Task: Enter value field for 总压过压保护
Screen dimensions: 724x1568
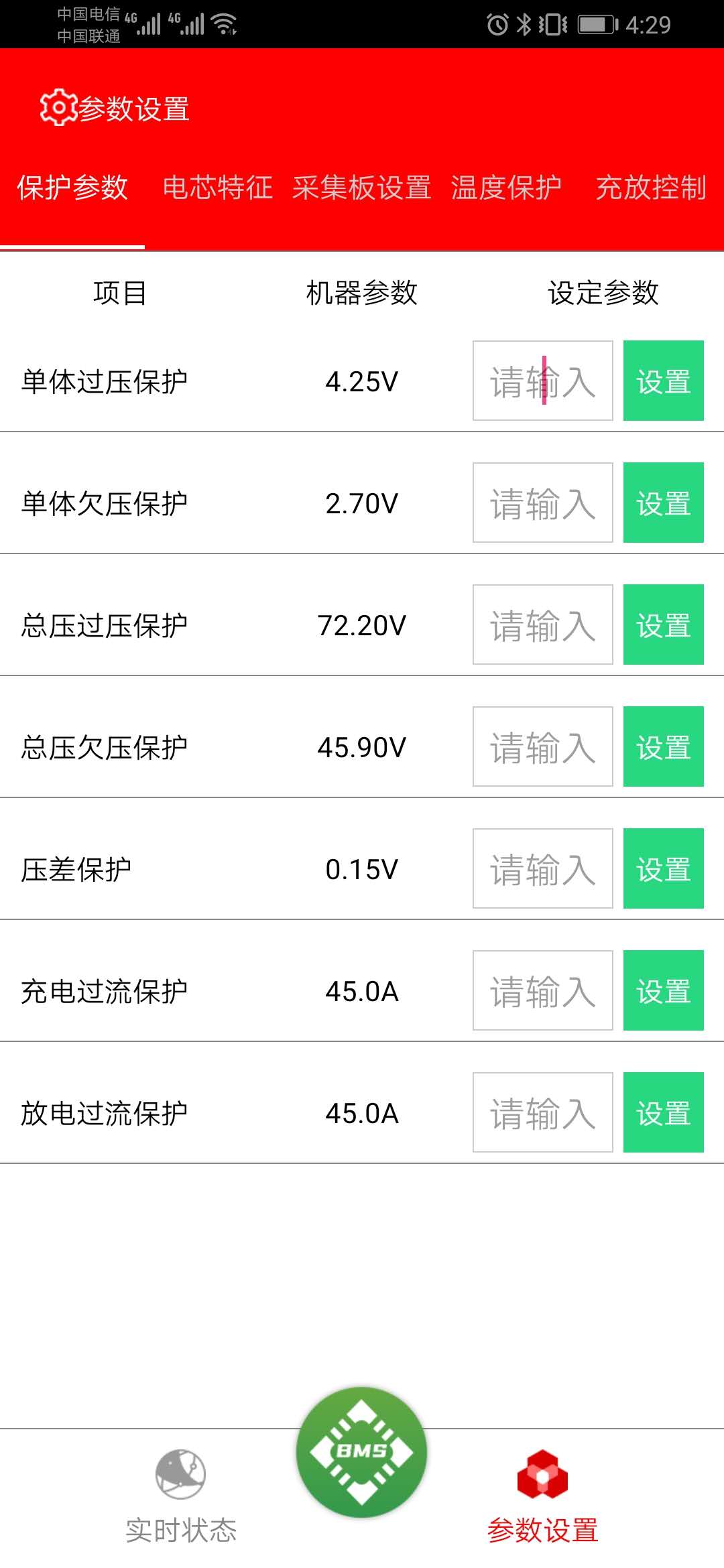Action: pos(543,625)
